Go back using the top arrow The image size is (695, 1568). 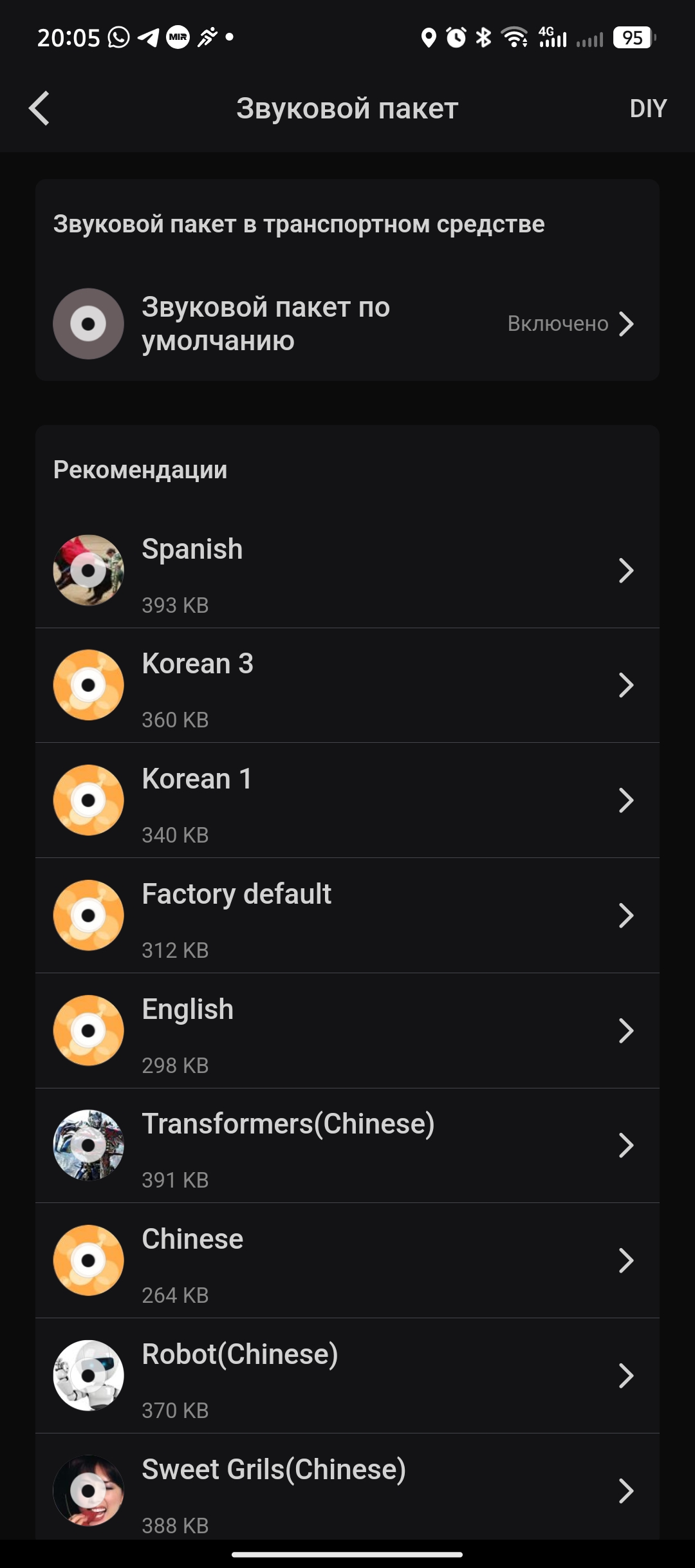pos(39,108)
